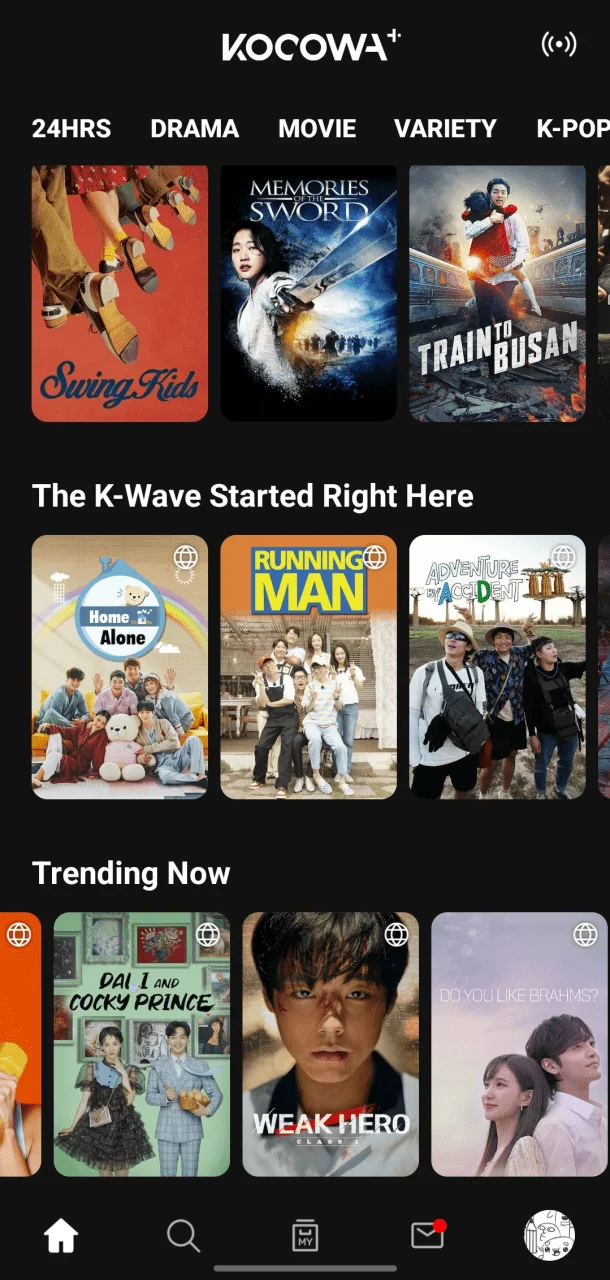Open the Train to Busan movie

pos(497,293)
